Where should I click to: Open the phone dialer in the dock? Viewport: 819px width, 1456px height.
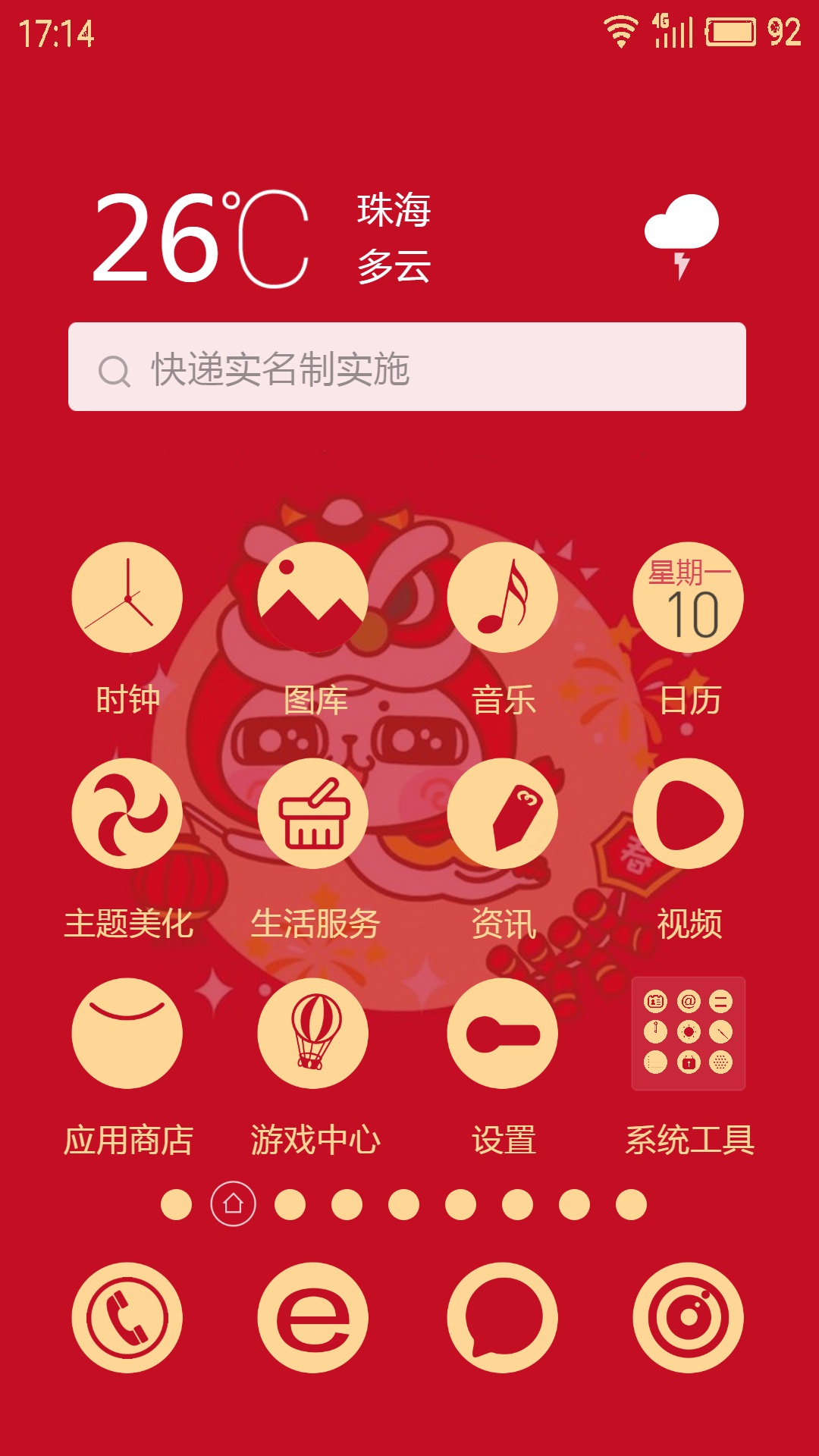[127, 1318]
